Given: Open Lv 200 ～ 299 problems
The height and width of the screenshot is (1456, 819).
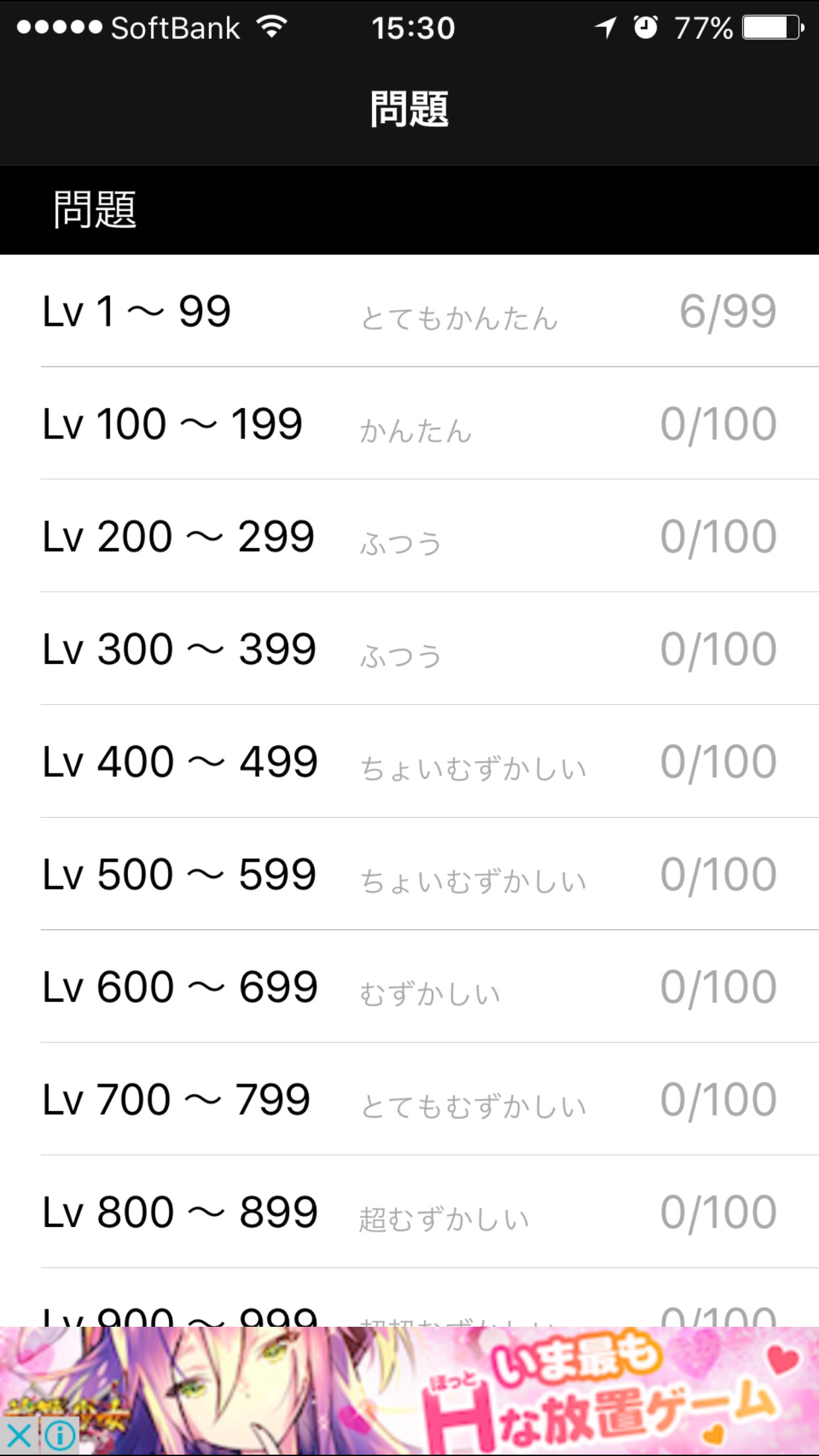Looking at the screenshot, I should [x=409, y=536].
